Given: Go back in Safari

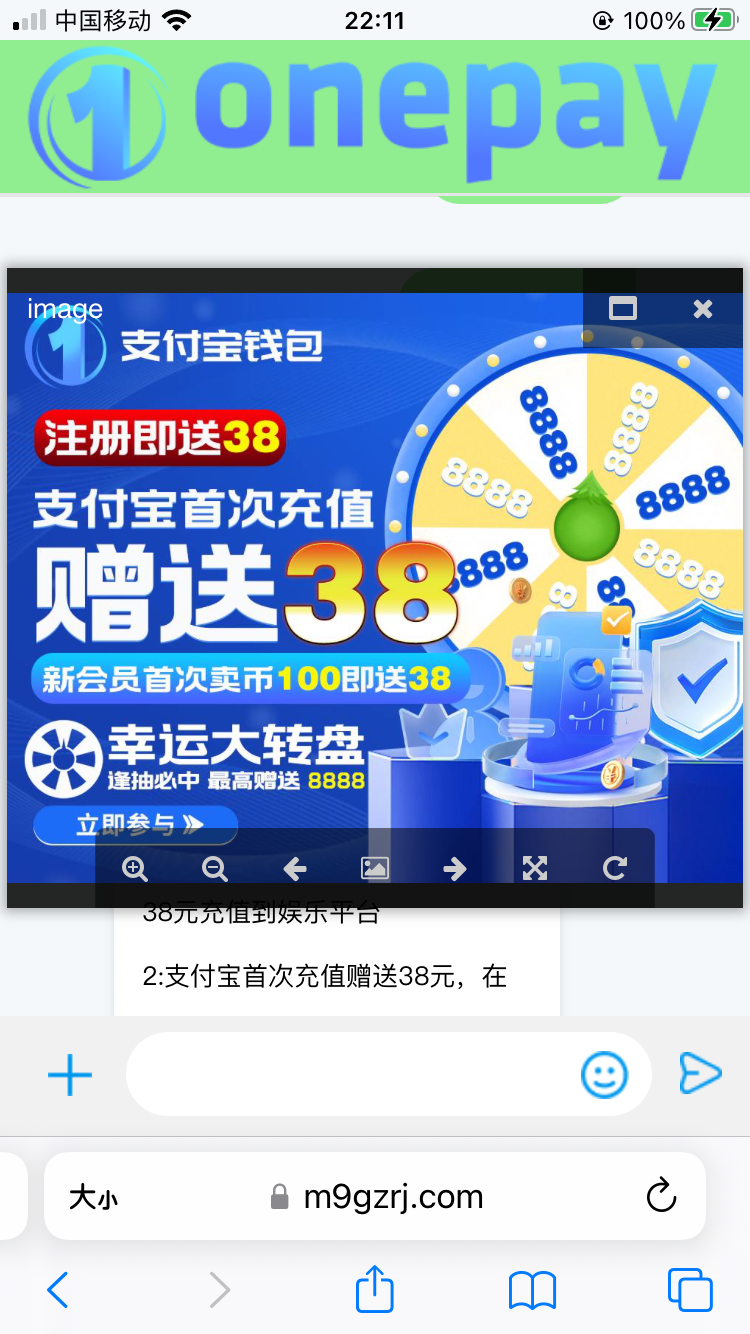Looking at the screenshot, I should [58, 1290].
